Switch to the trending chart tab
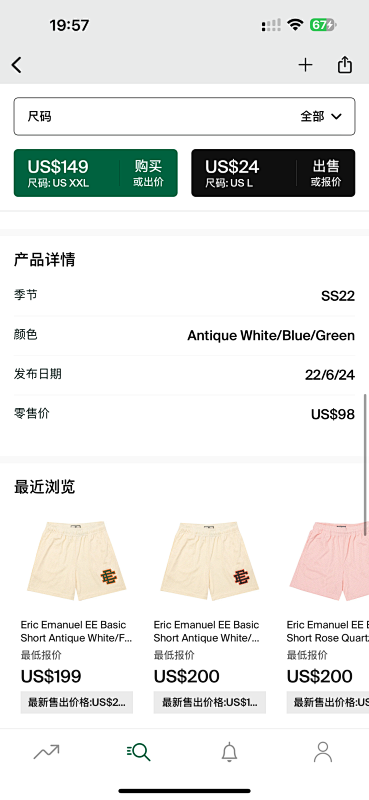 (46, 752)
